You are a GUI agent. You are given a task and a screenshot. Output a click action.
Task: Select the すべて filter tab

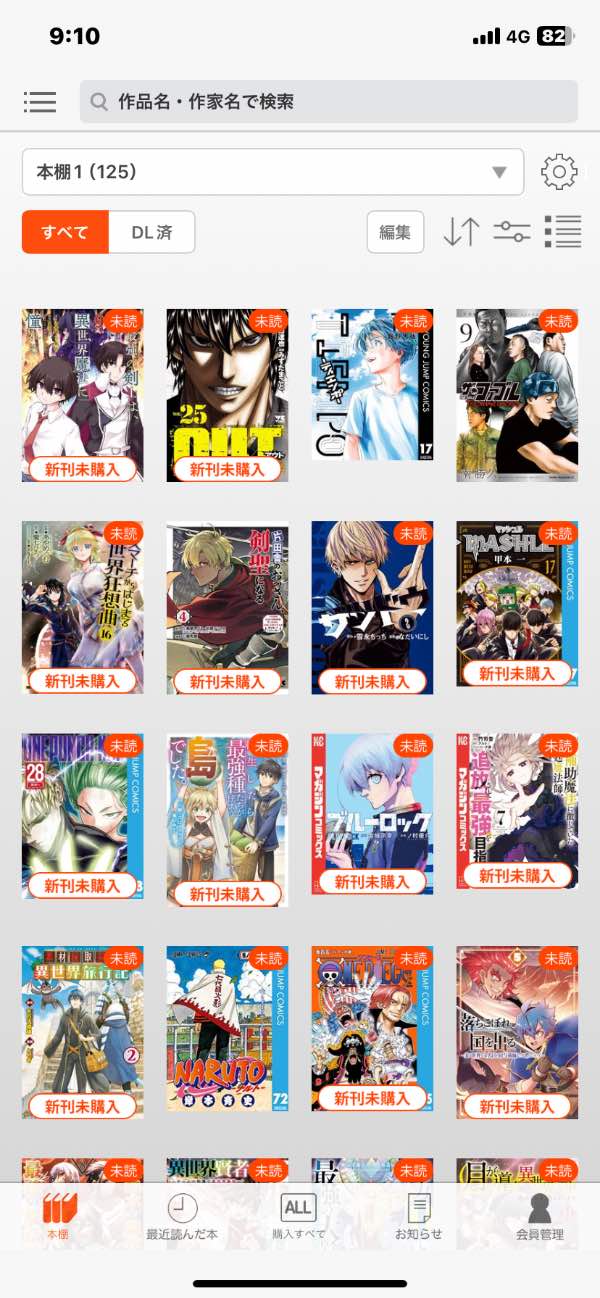click(x=65, y=232)
